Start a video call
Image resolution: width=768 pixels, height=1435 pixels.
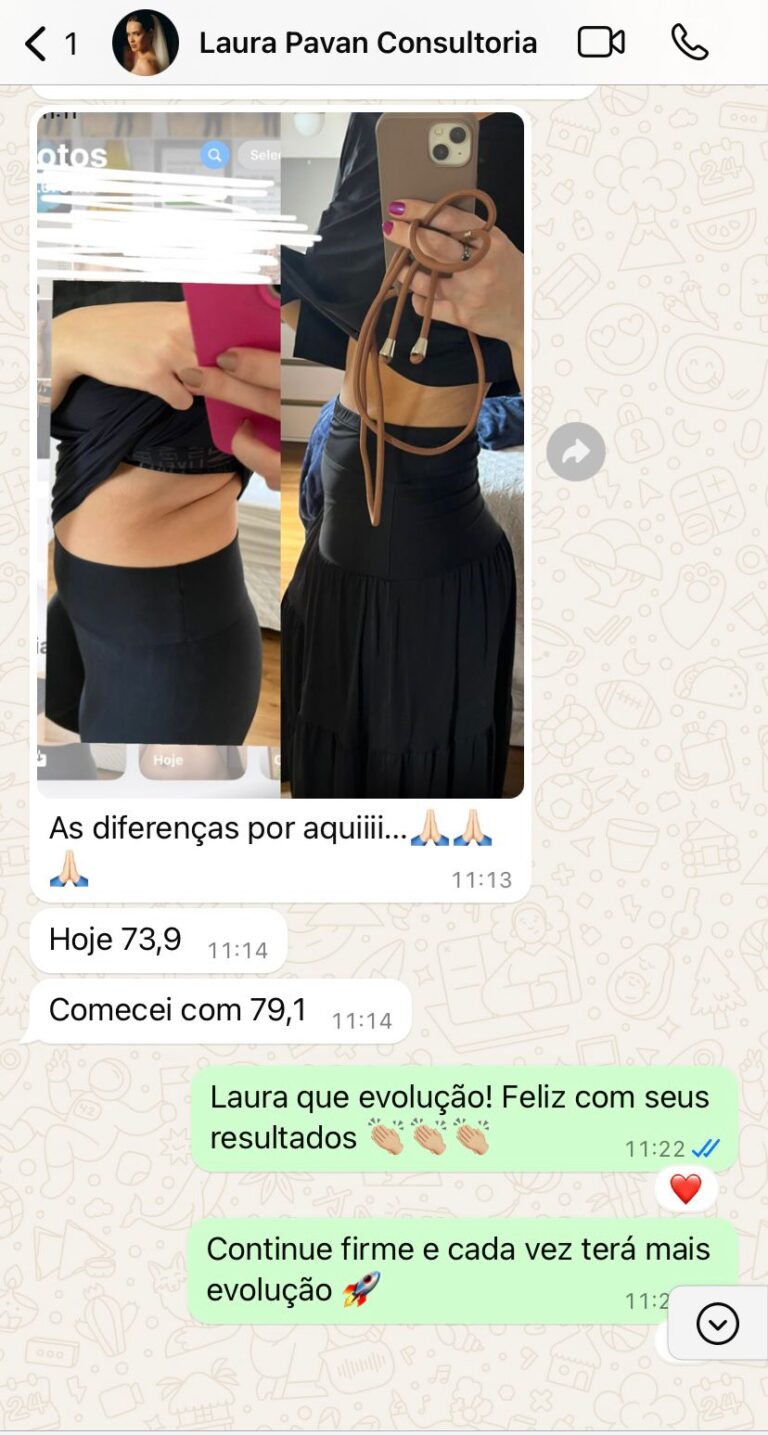tap(601, 43)
